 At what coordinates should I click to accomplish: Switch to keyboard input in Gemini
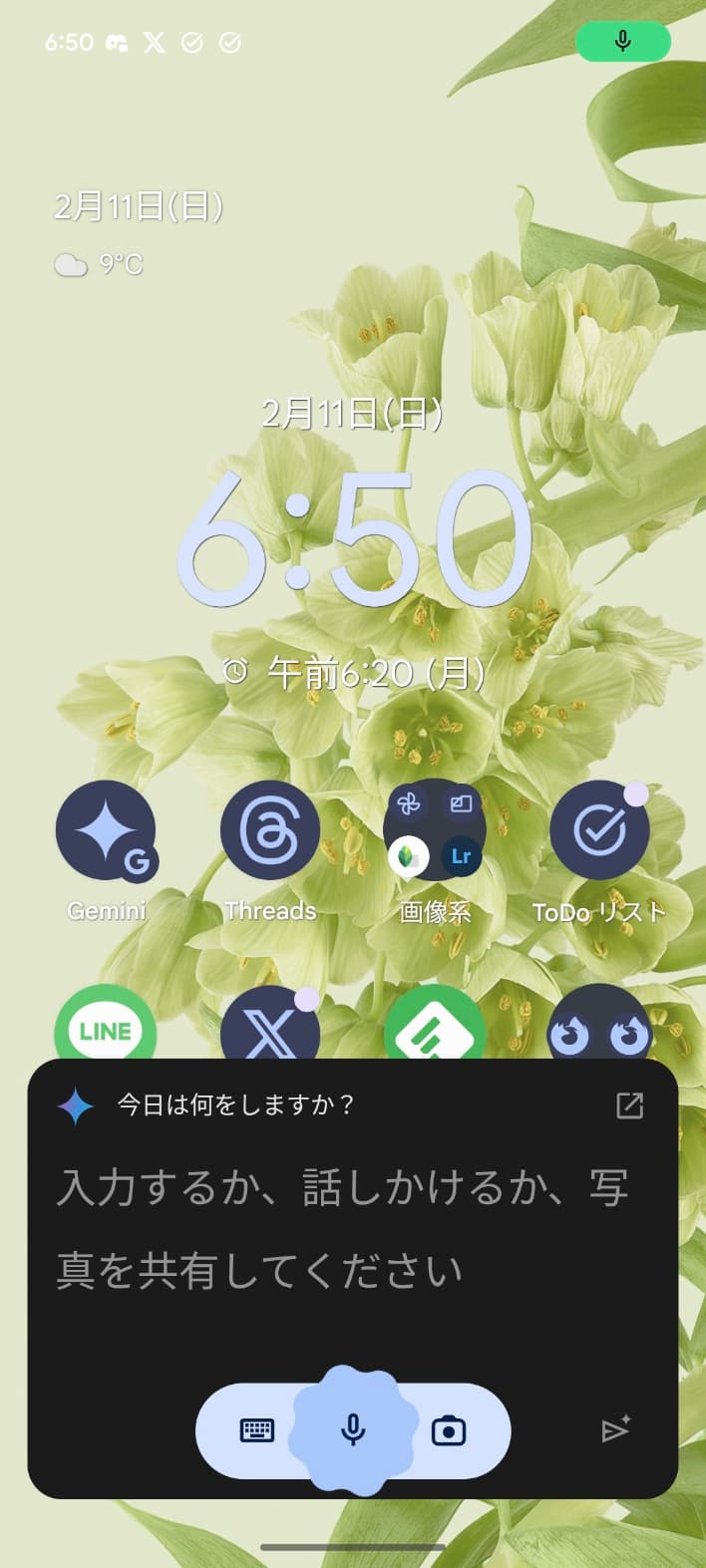click(257, 1431)
